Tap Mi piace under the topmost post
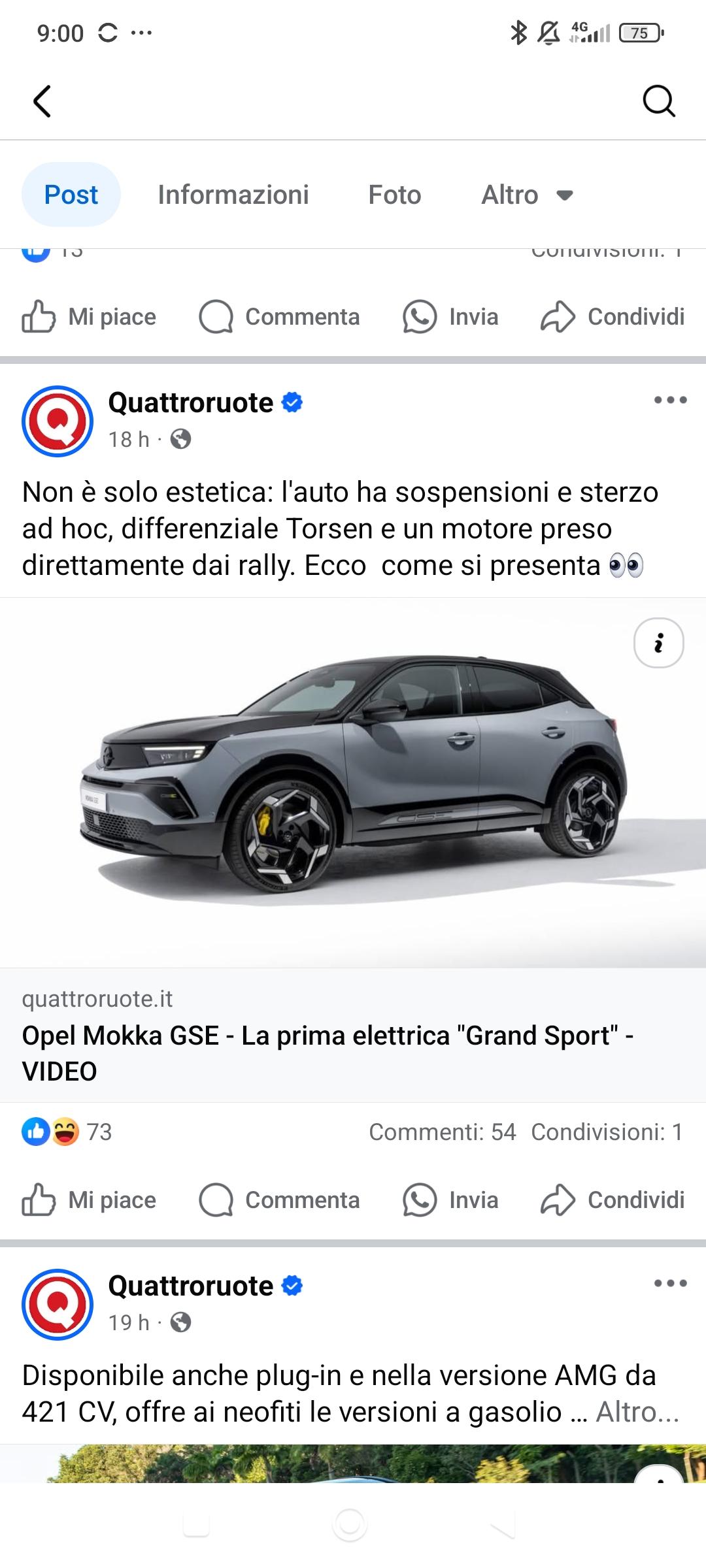Viewport: 706px width, 1568px height. click(89, 317)
